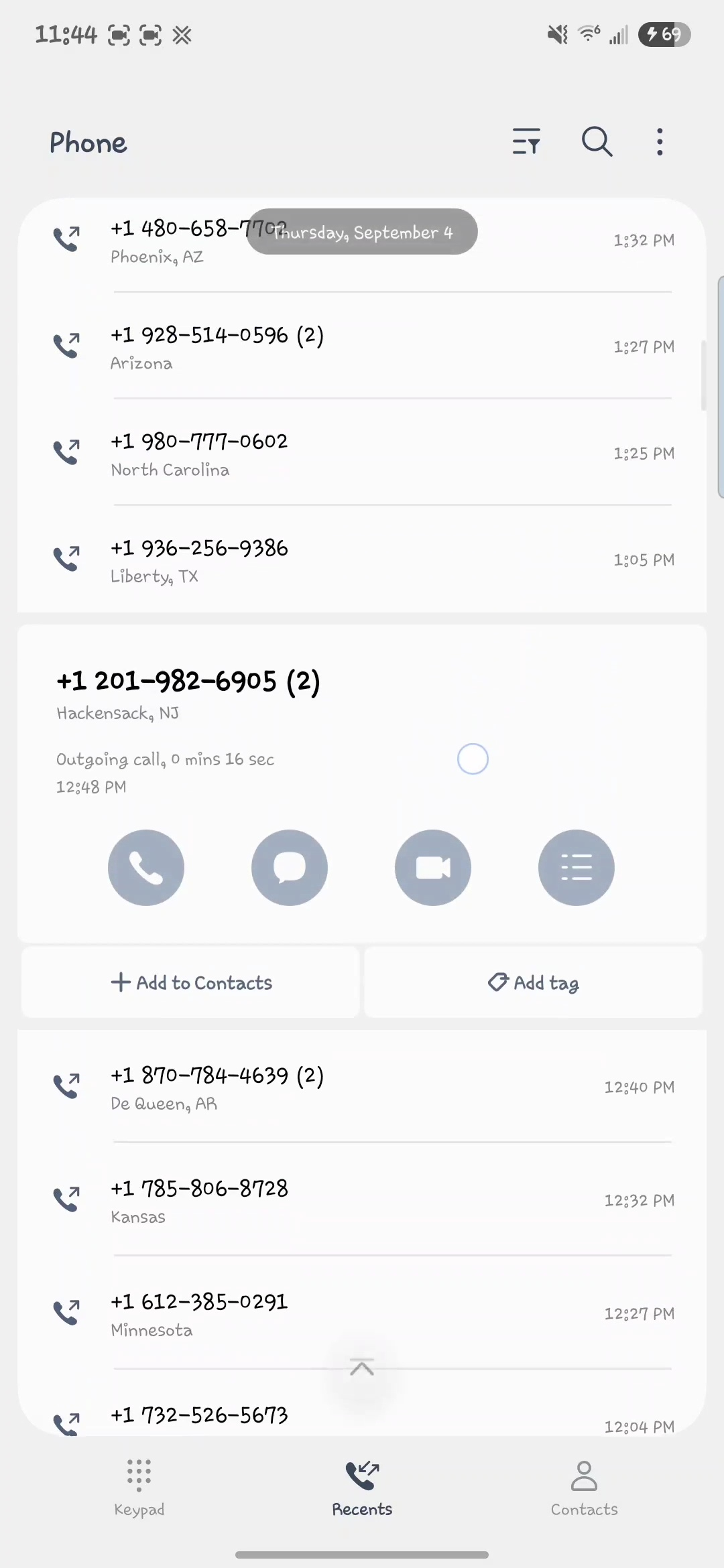Expand call entry +1 928-514-0596
724x1568 pixels.
(362, 347)
